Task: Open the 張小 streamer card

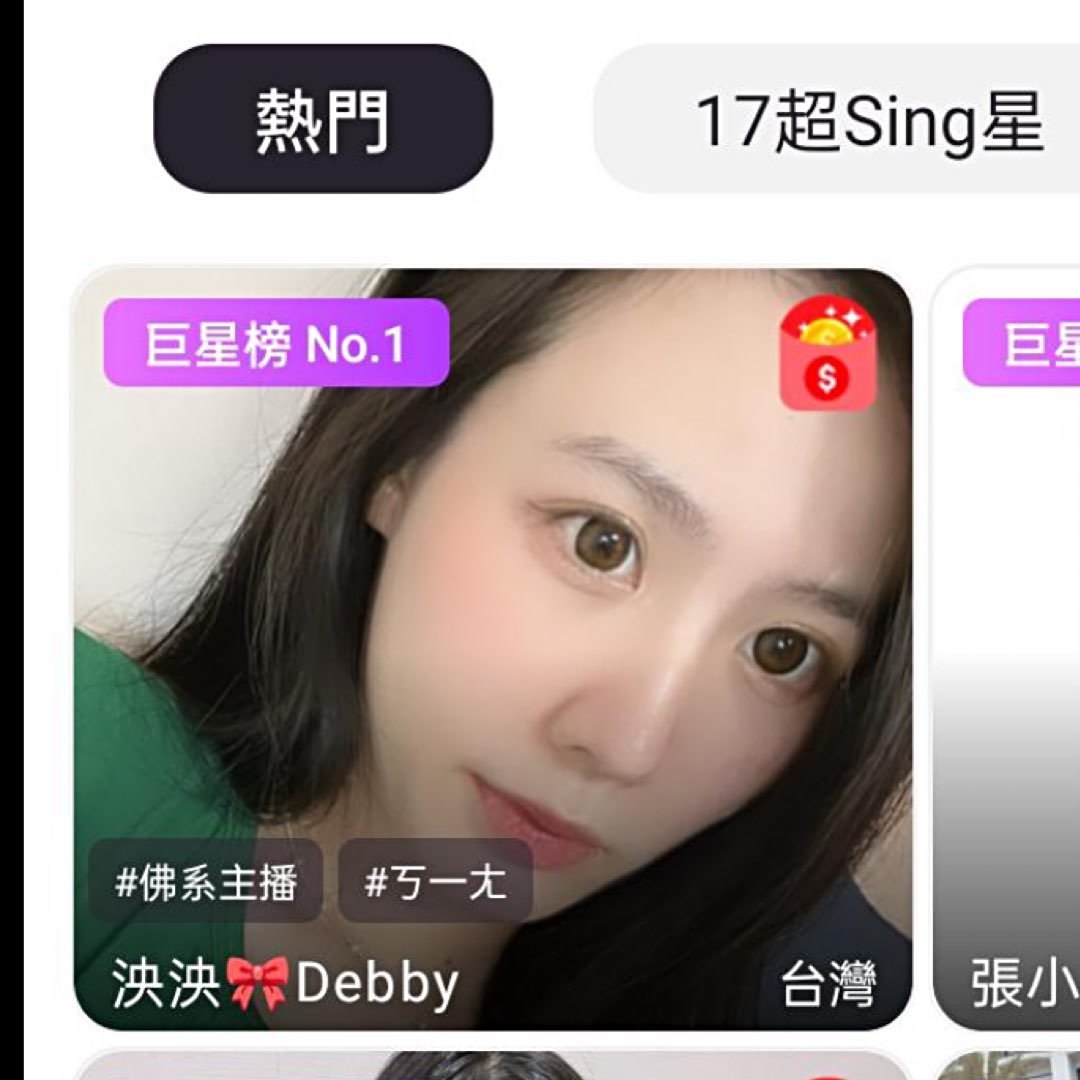Action: 1006,649
